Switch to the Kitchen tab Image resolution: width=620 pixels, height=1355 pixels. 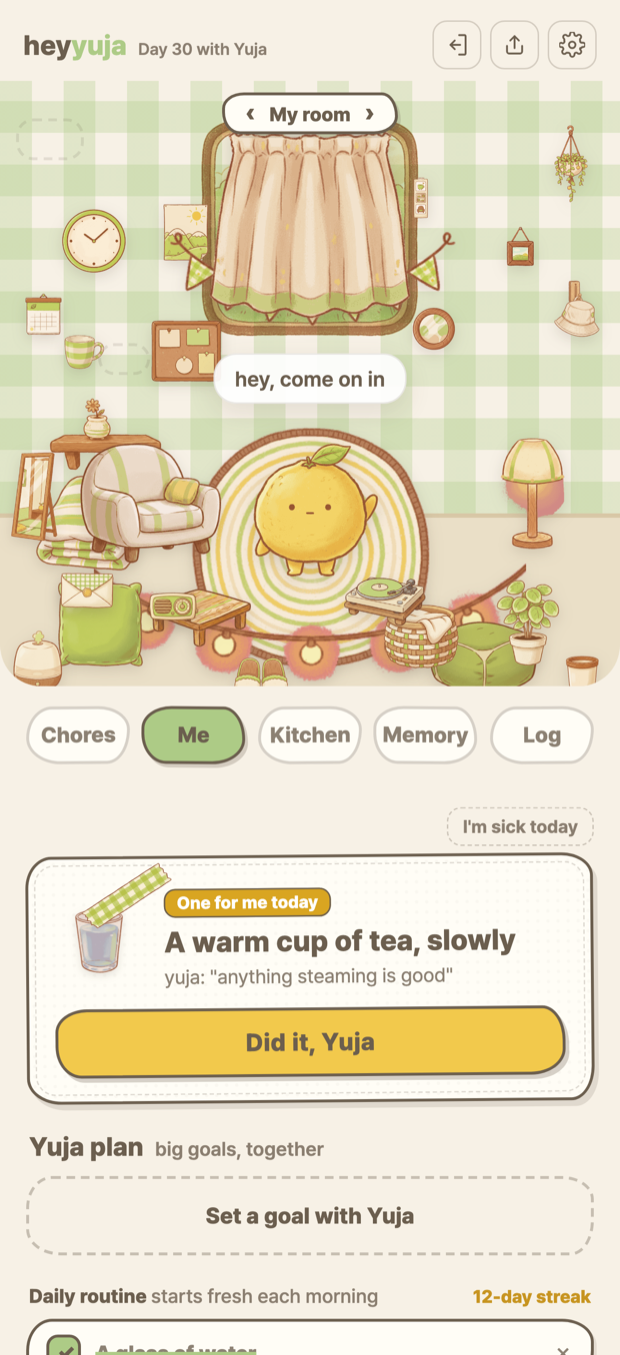(310, 735)
